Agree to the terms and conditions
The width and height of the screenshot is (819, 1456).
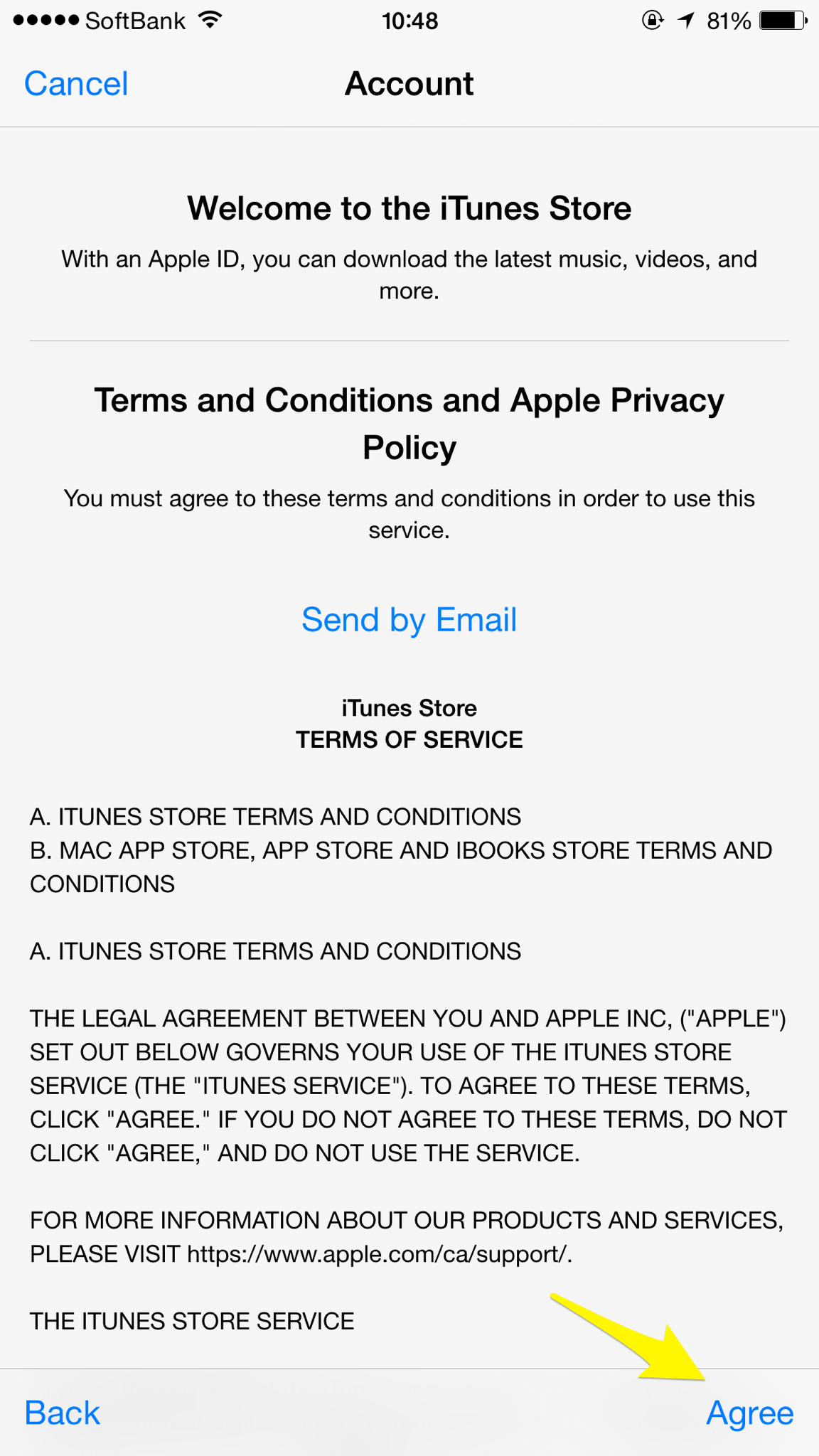coord(749,1413)
